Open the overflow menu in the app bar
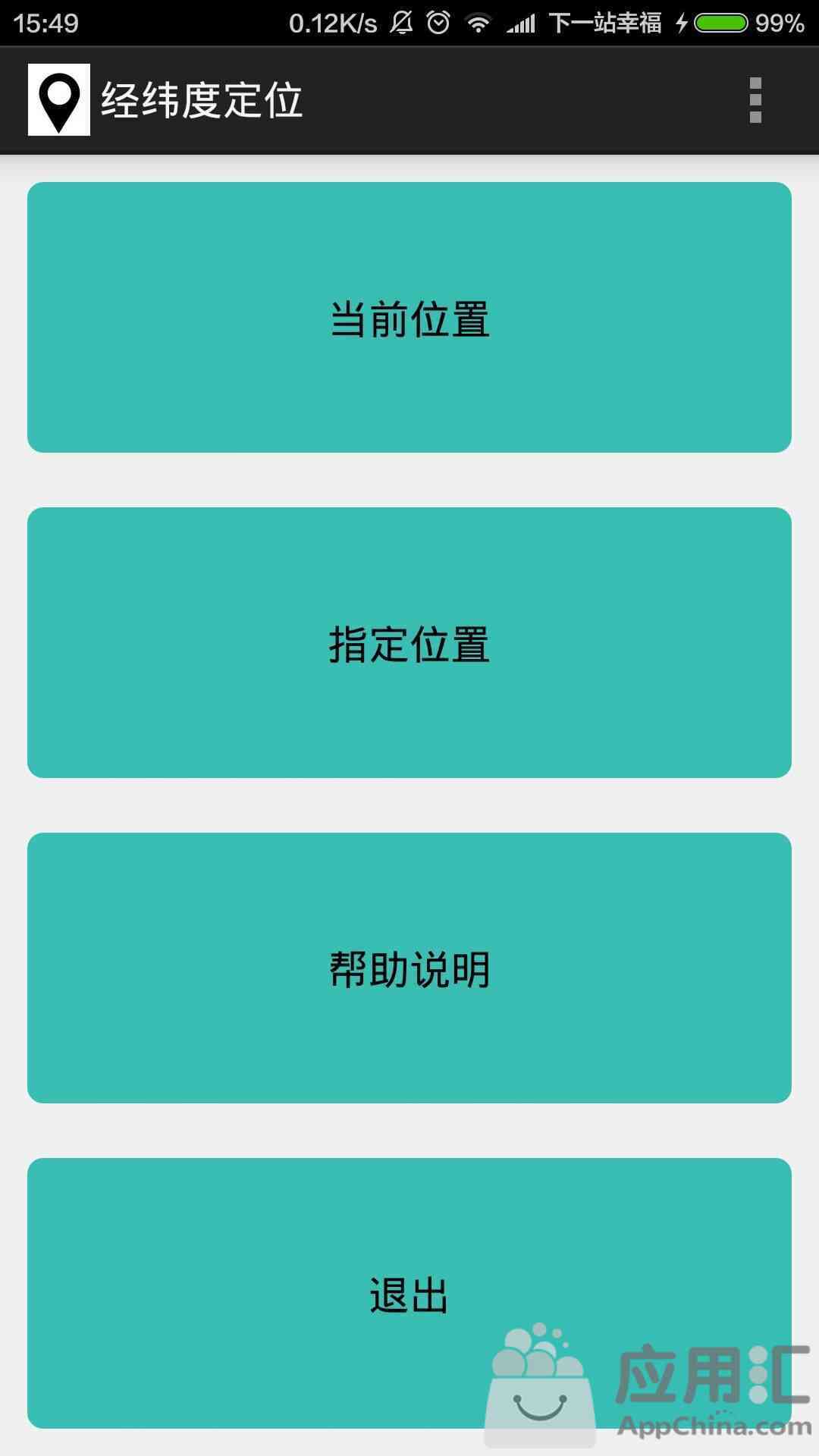The height and width of the screenshot is (1456, 819). pyautogui.click(x=755, y=100)
